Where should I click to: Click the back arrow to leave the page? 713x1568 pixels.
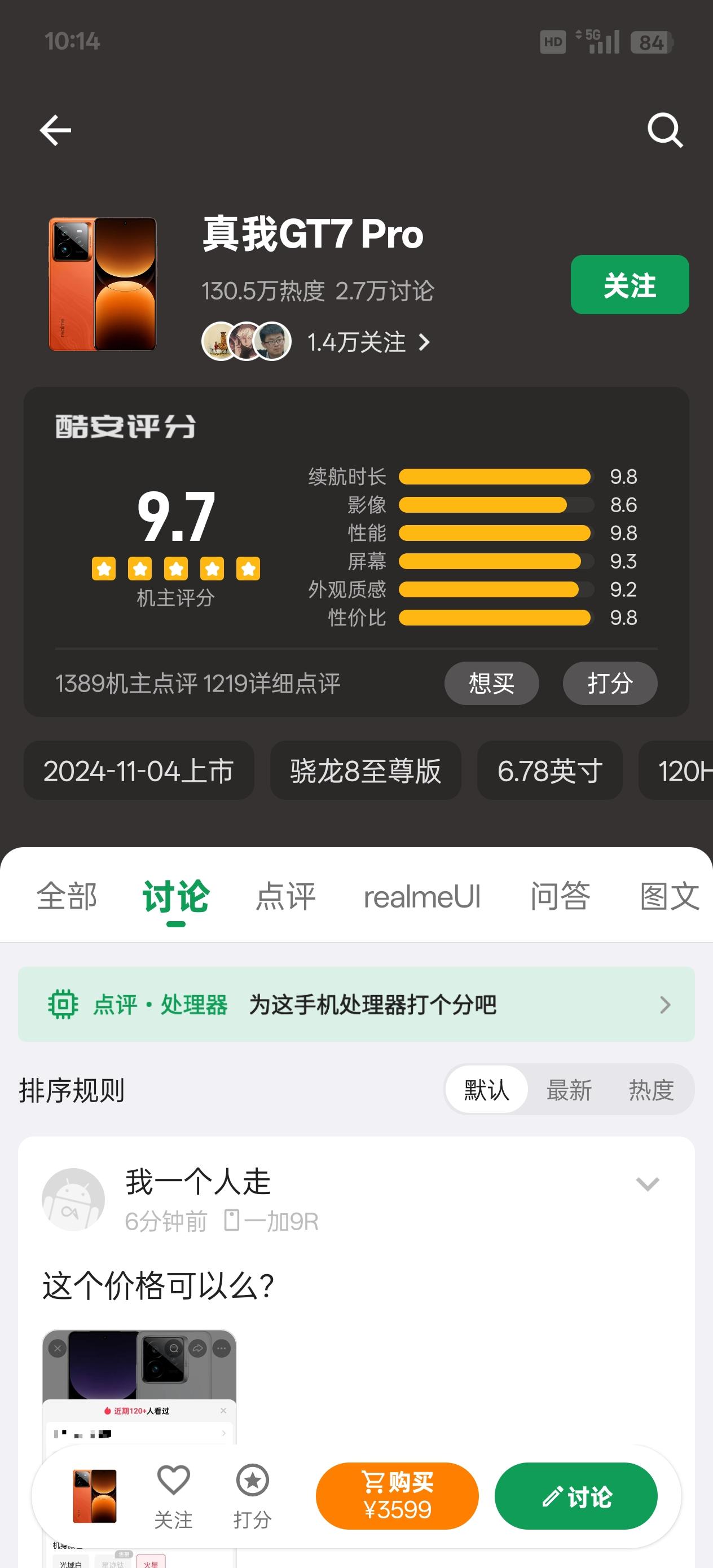click(x=55, y=130)
